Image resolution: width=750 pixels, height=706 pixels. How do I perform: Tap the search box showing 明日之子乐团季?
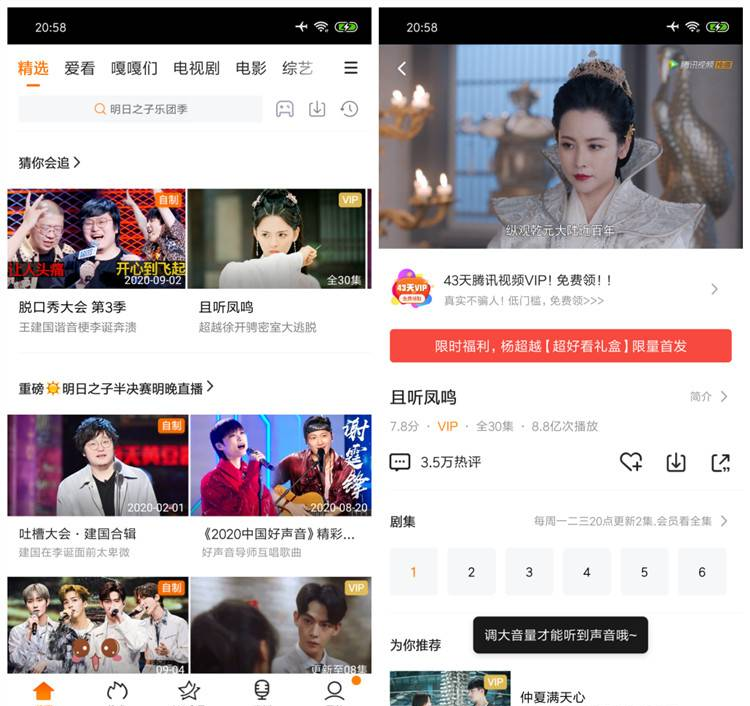click(141, 109)
